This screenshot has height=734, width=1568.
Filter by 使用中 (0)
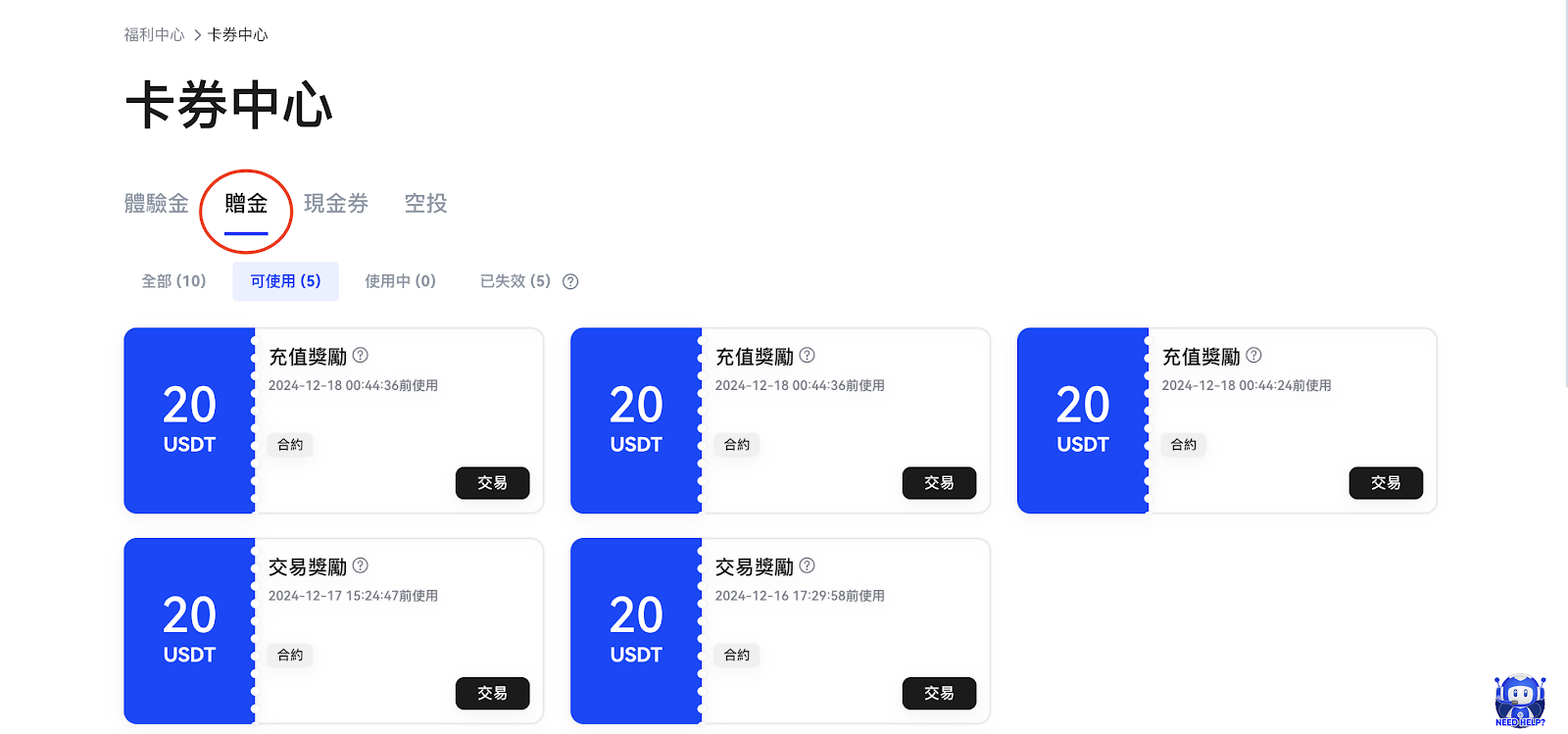400,281
